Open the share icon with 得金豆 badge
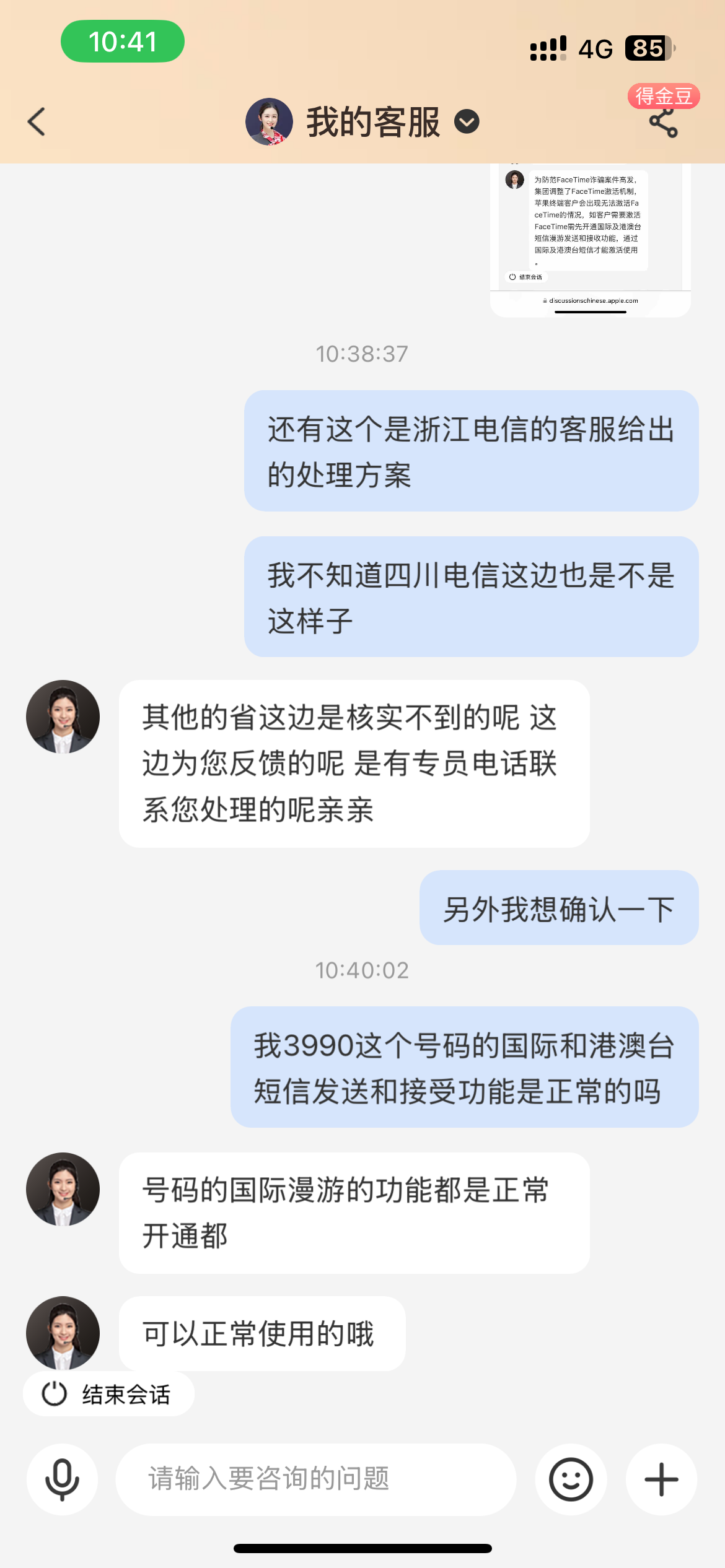The image size is (725, 1568). pyautogui.click(x=663, y=122)
